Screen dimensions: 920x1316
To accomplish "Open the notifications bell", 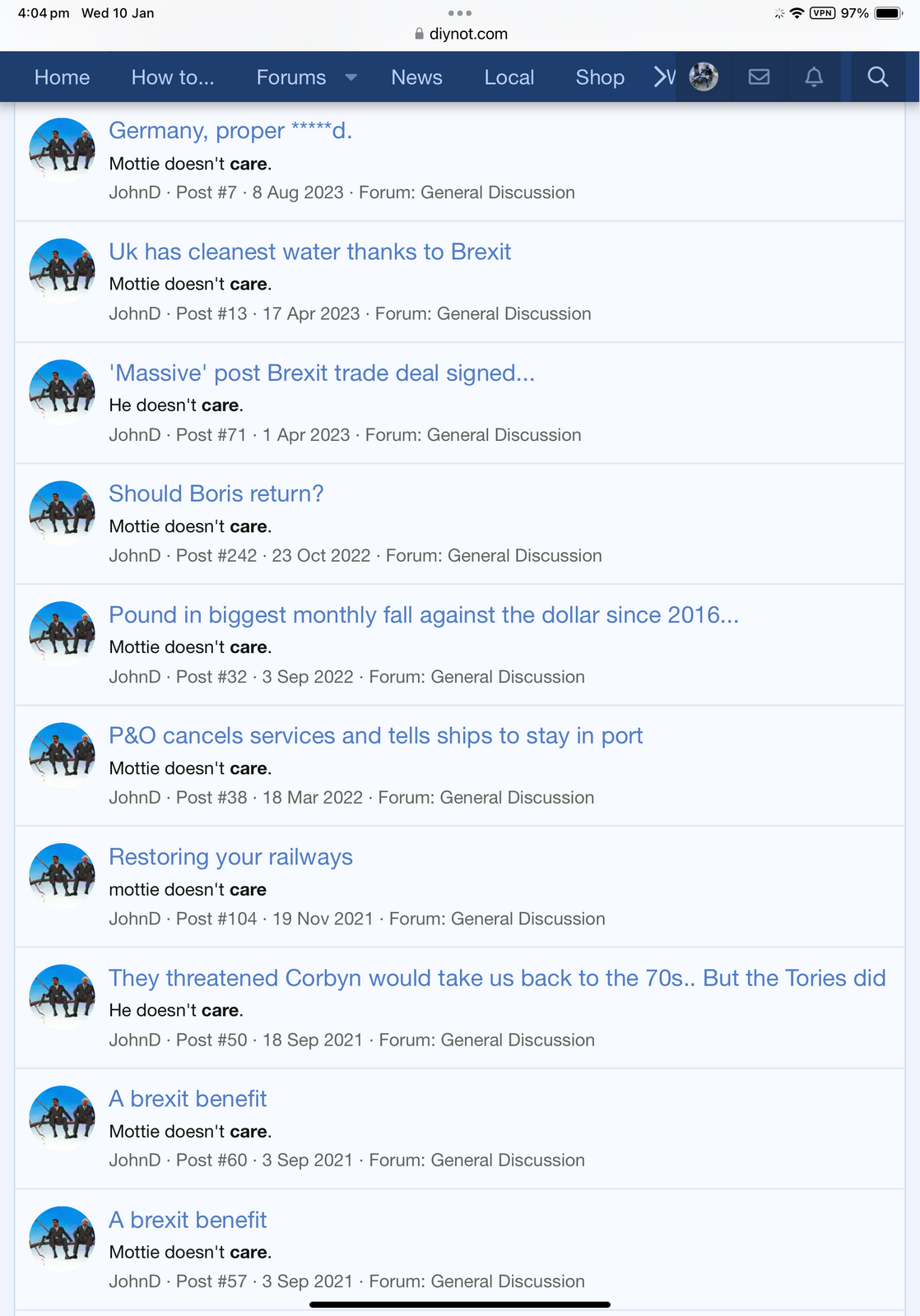I will click(813, 77).
